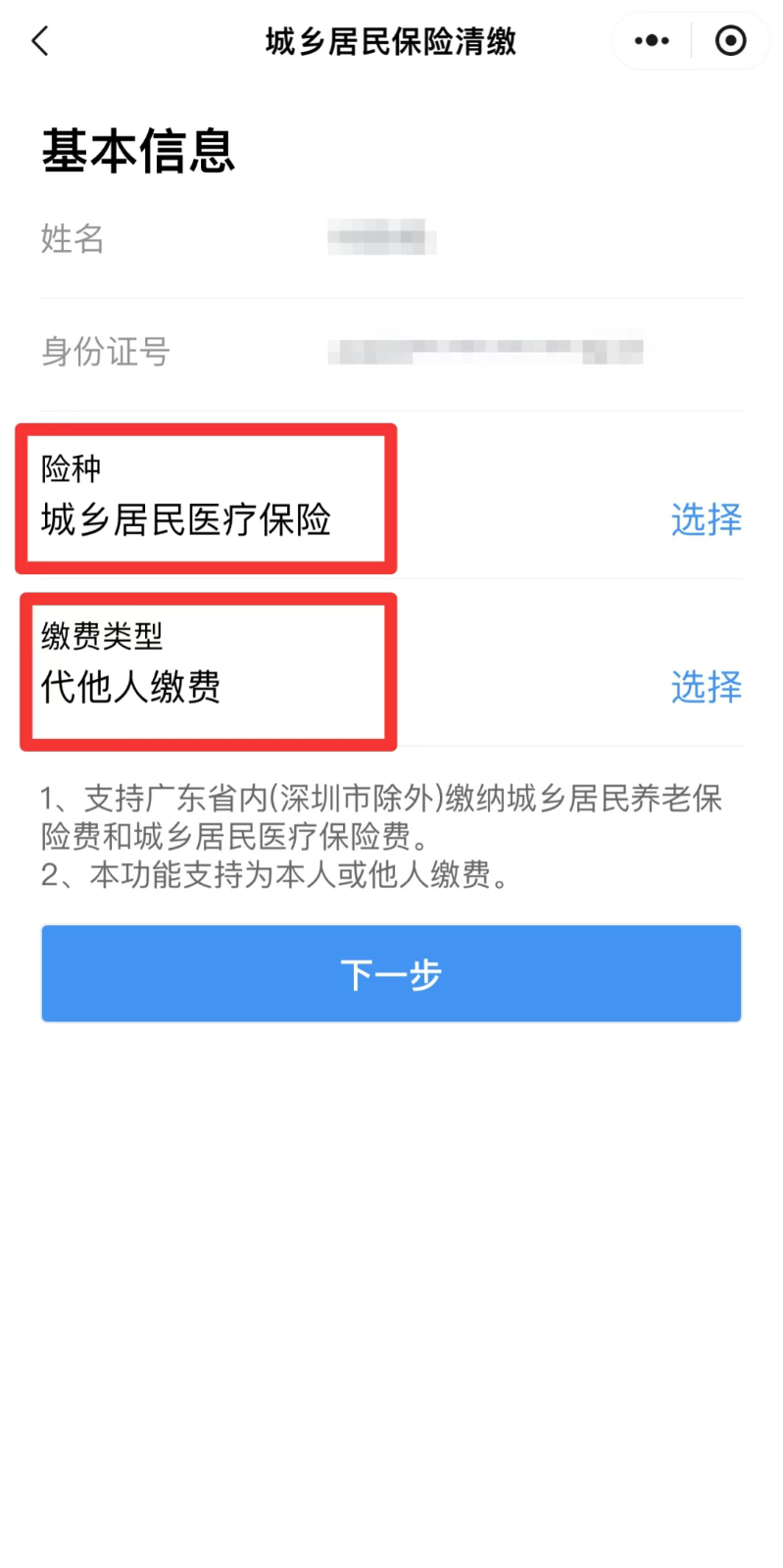Tap the 下一步 button
The height and width of the screenshot is (1568, 783).
391,974
